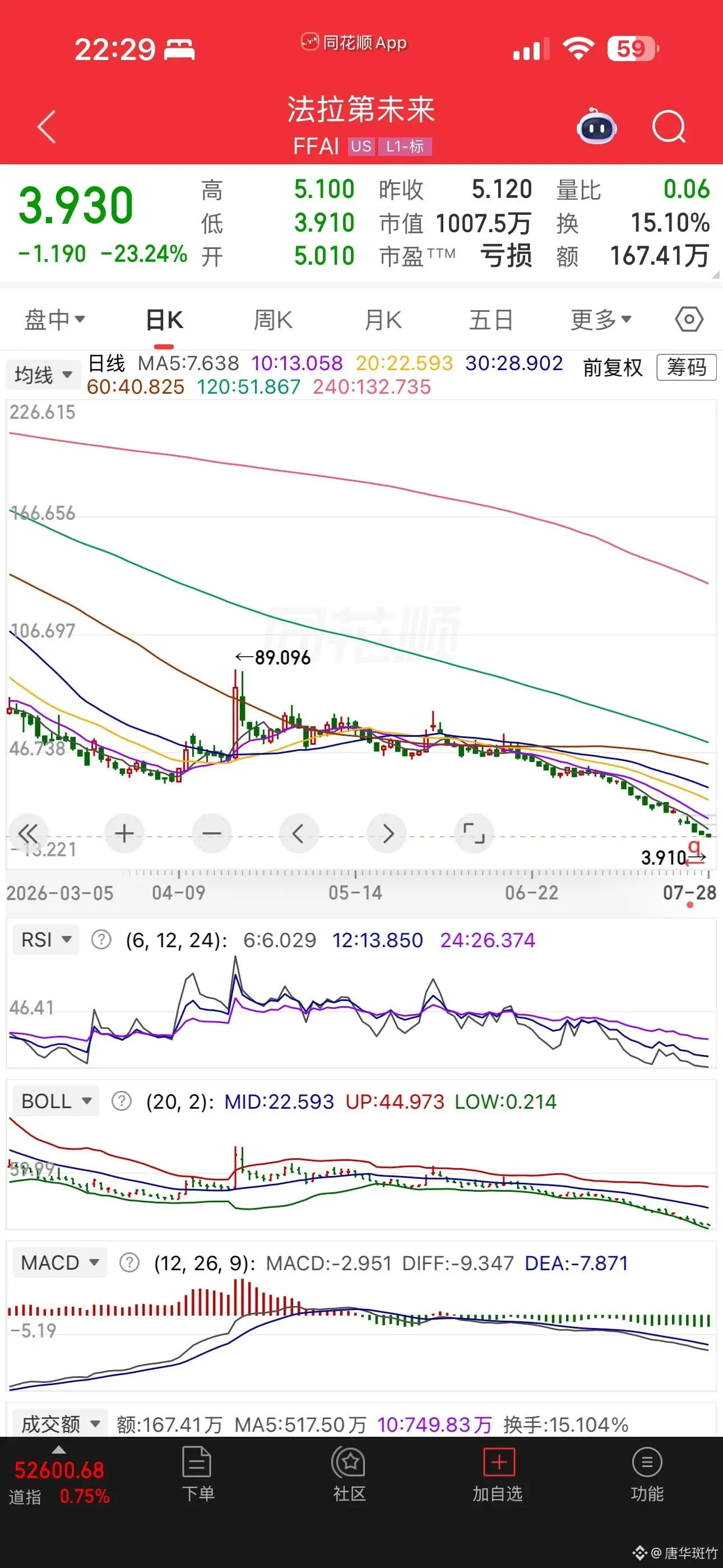Change the RSI indicator dropdown

tap(47, 939)
